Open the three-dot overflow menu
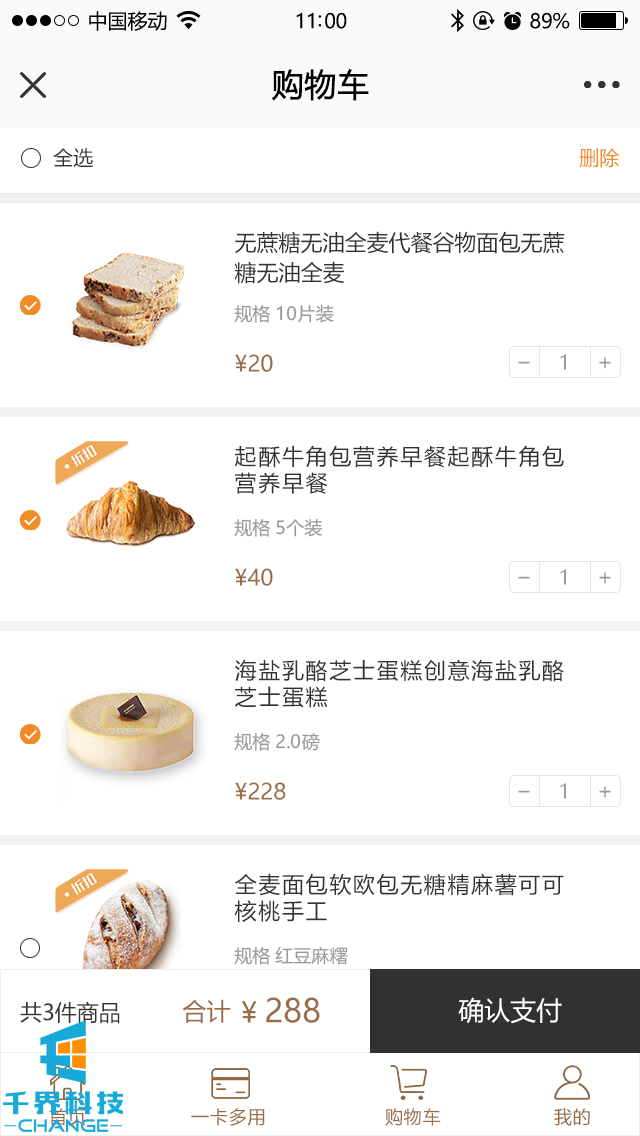Screen dimensions: 640x1136 tap(601, 85)
